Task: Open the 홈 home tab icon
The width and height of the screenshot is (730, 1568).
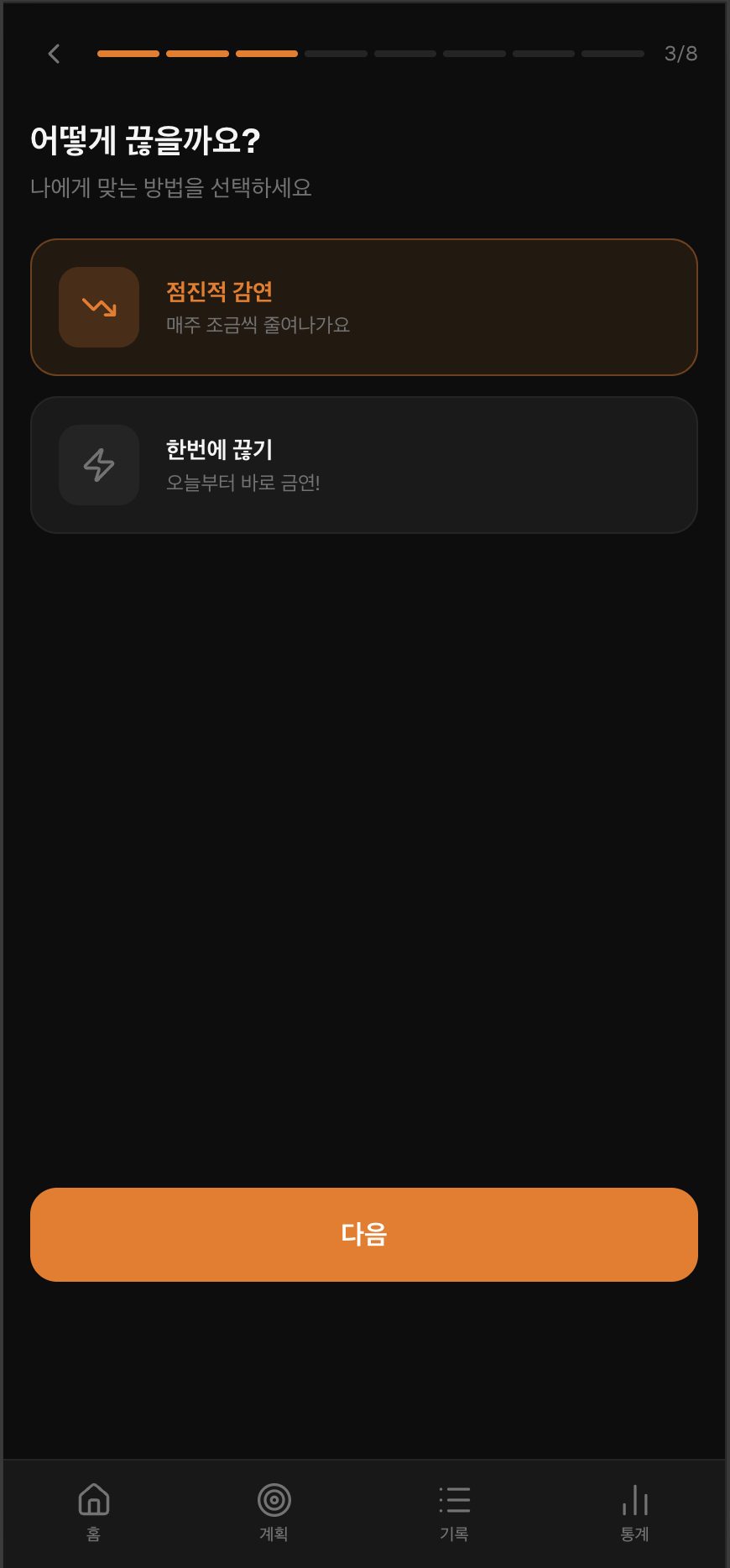Action: point(93,1499)
